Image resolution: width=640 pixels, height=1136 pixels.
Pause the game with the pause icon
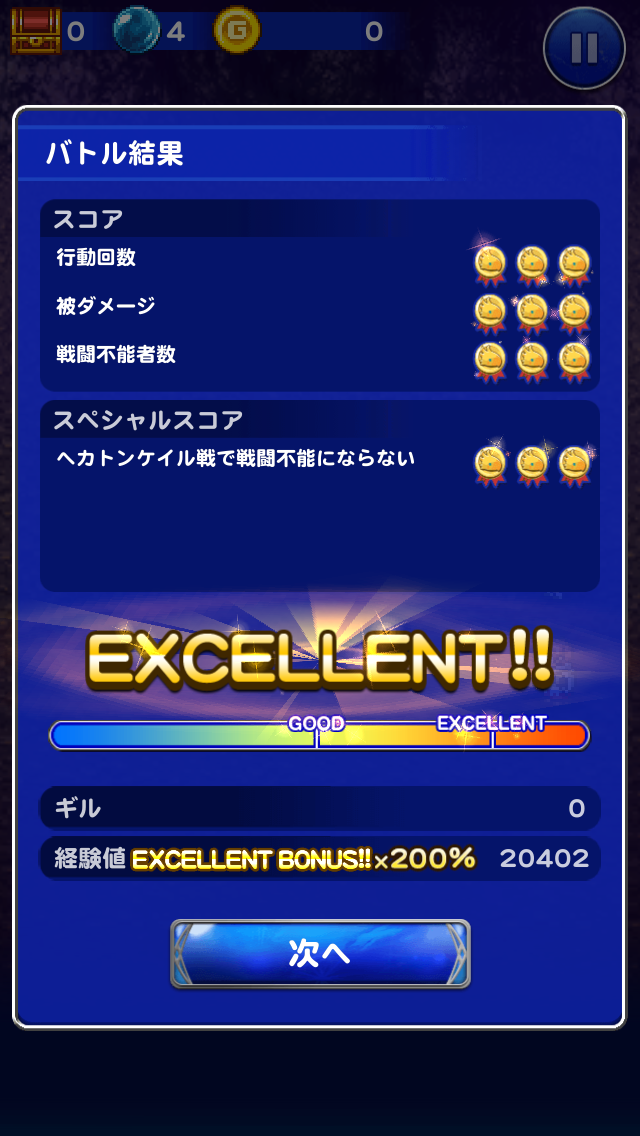(x=585, y=47)
